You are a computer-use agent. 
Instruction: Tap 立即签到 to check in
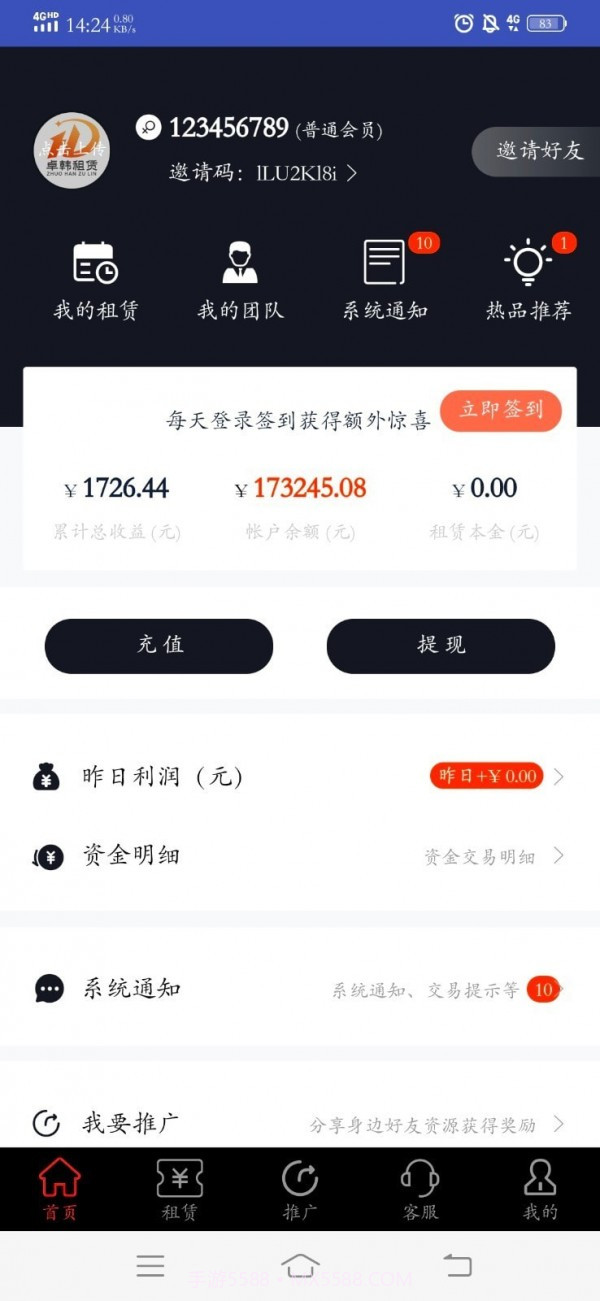(501, 410)
